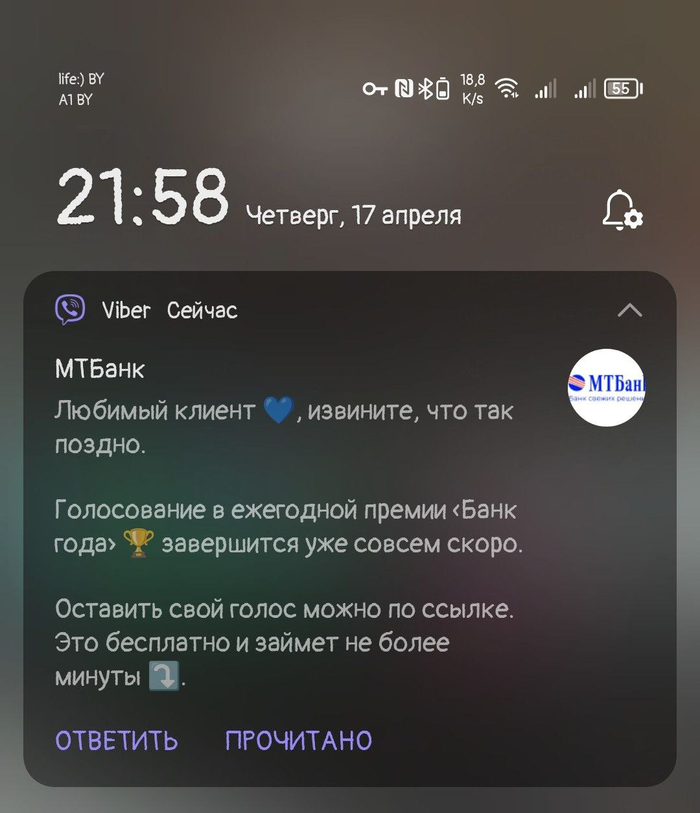The height and width of the screenshot is (813, 700).
Task: Tap ОТВЕТИТЬ to reply to МТБанк
Action: pos(116,740)
